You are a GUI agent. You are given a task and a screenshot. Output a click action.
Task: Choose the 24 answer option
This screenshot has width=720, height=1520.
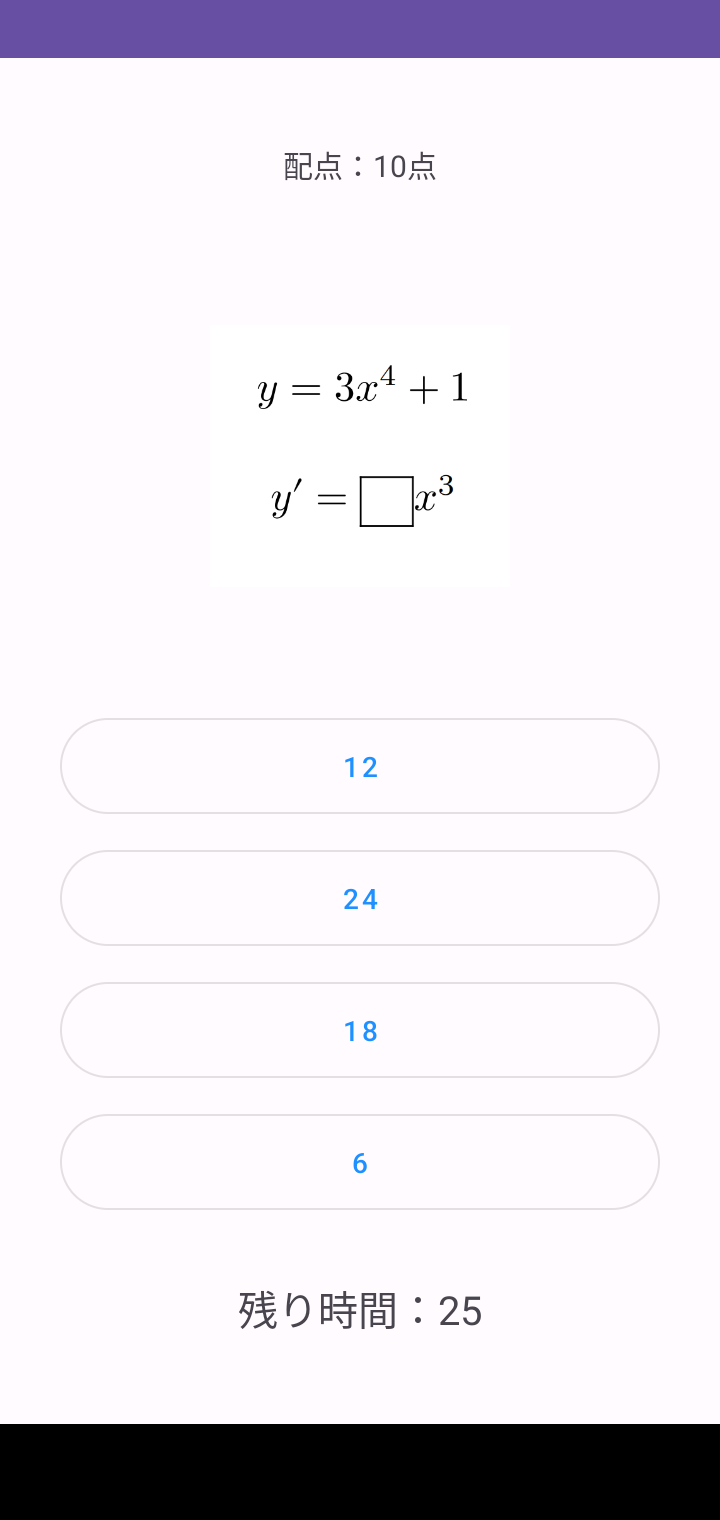[360, 898]
